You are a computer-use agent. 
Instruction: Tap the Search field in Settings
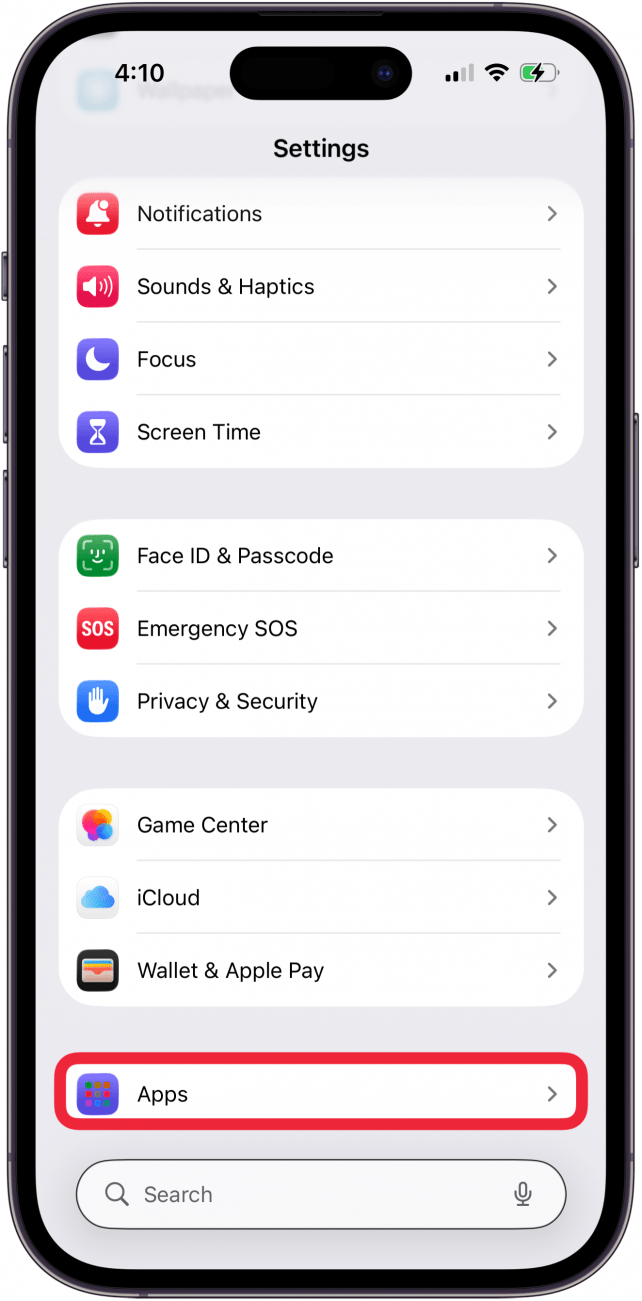(300, 1195)
